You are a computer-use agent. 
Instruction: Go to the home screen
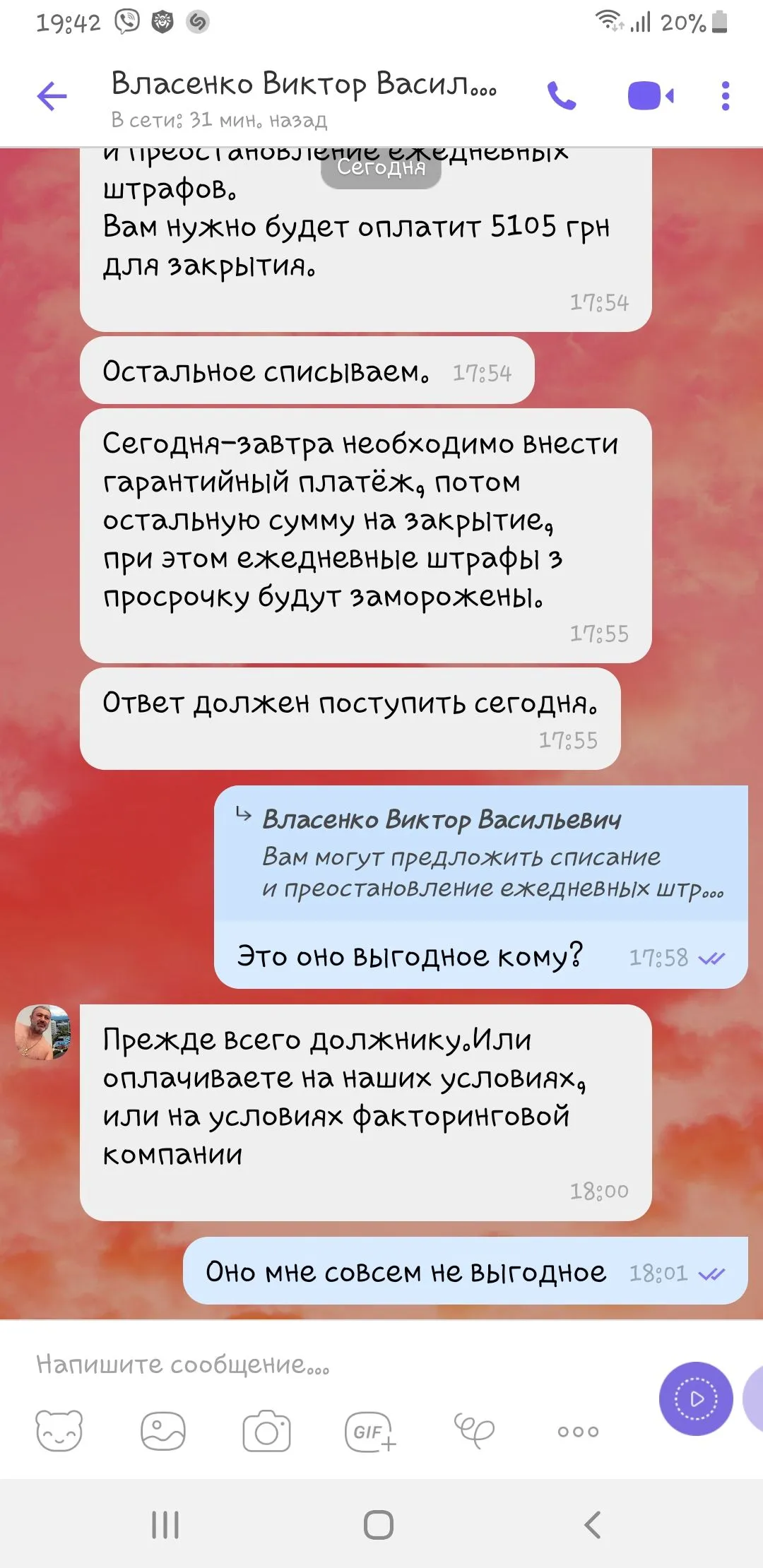click(x=379, y=1526)
